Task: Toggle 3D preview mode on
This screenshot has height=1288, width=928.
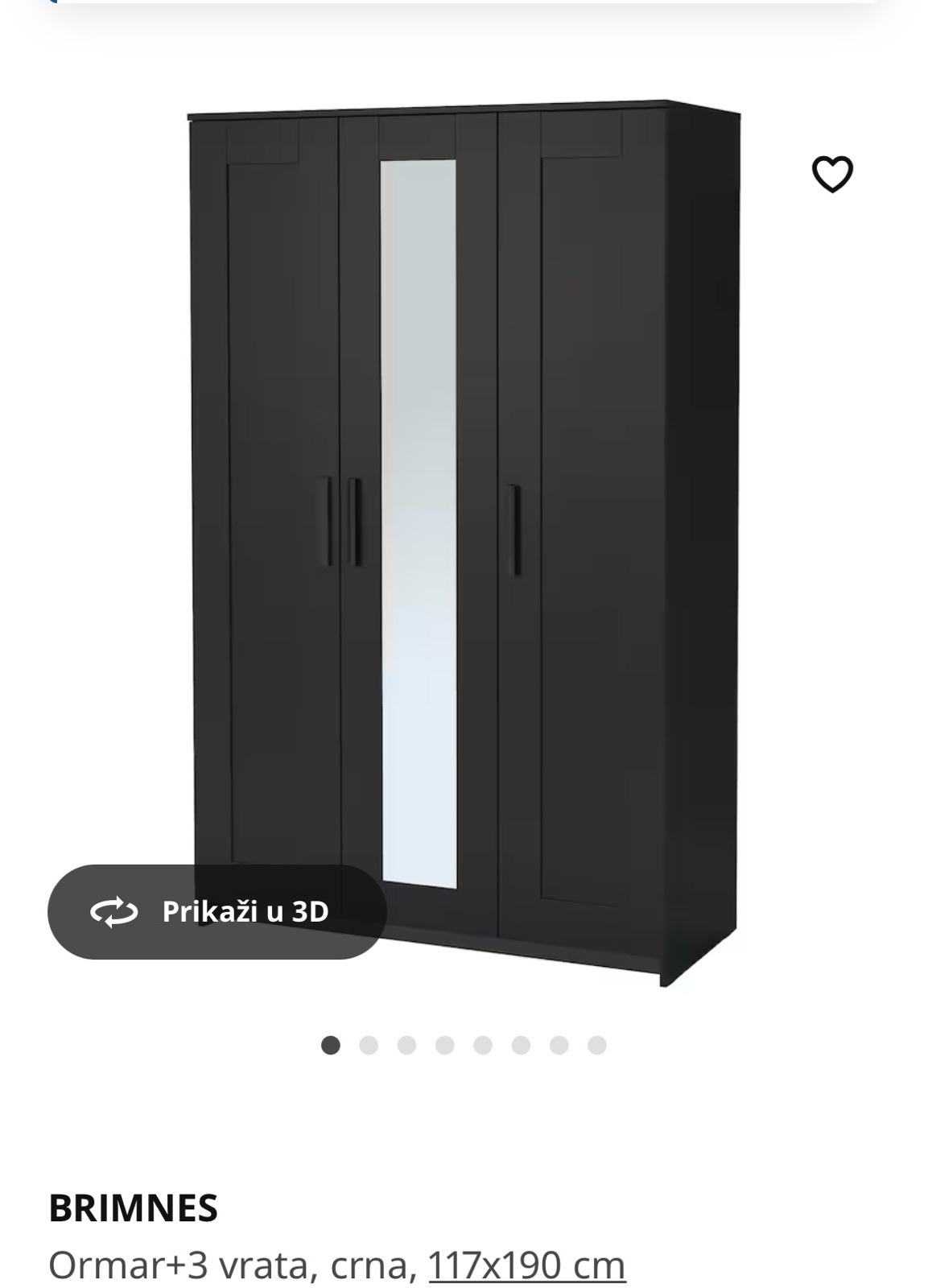Action: coord(217,912)
